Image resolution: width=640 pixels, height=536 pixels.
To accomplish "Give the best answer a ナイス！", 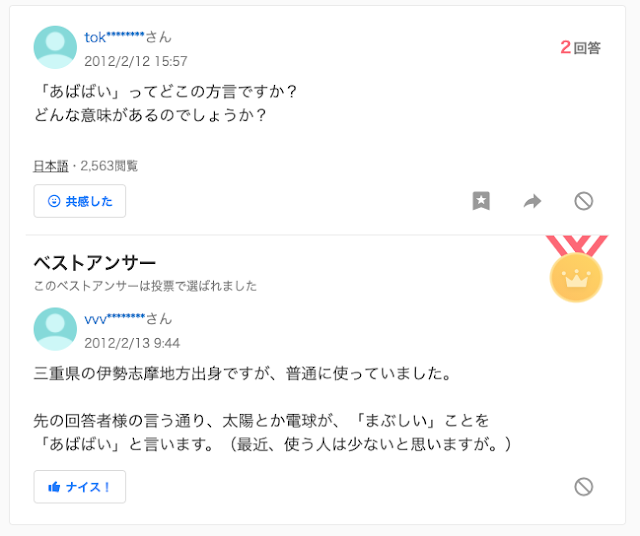I will 80,487.
